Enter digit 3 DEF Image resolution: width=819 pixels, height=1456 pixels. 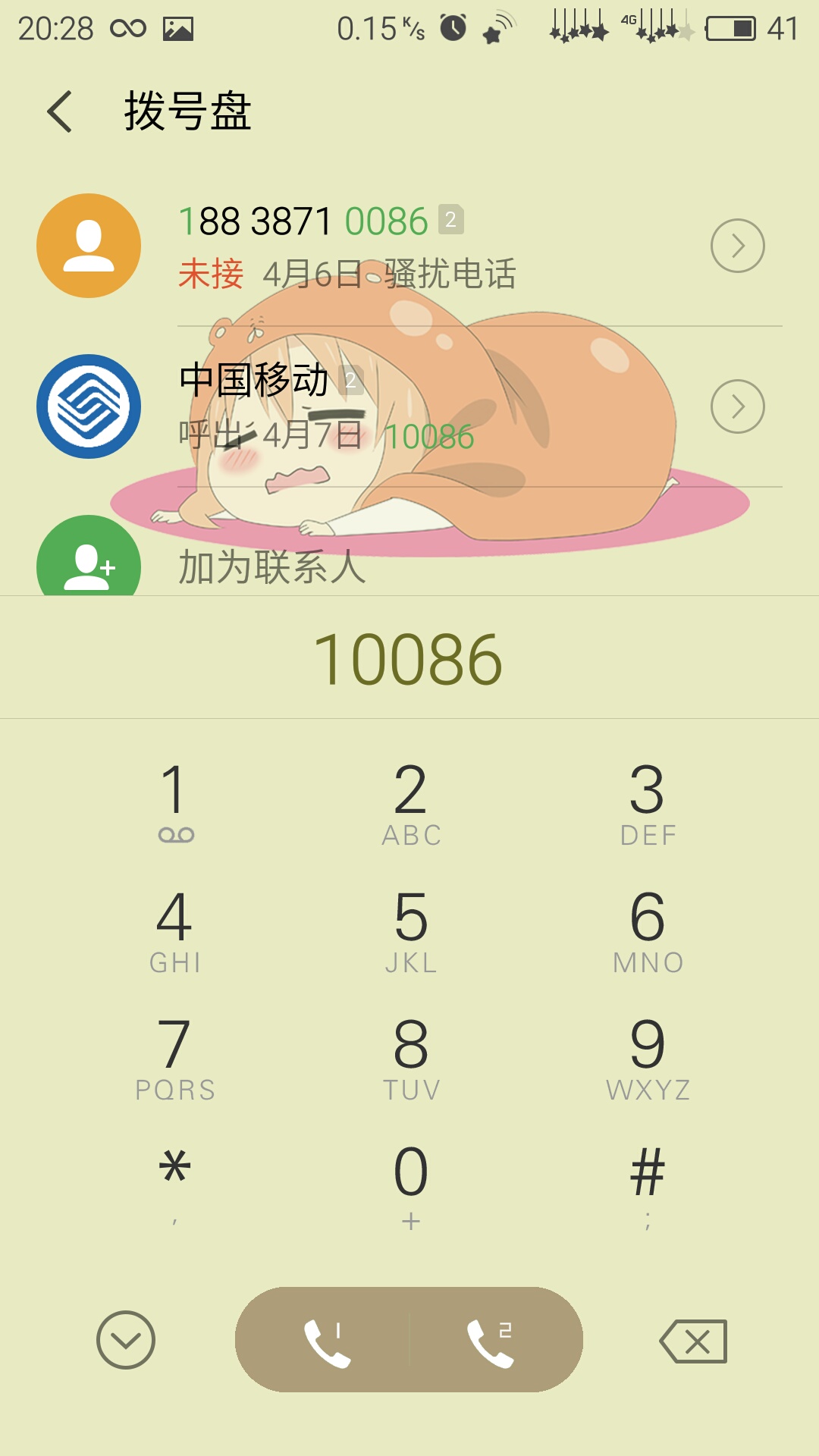click(x=647, y=804)
